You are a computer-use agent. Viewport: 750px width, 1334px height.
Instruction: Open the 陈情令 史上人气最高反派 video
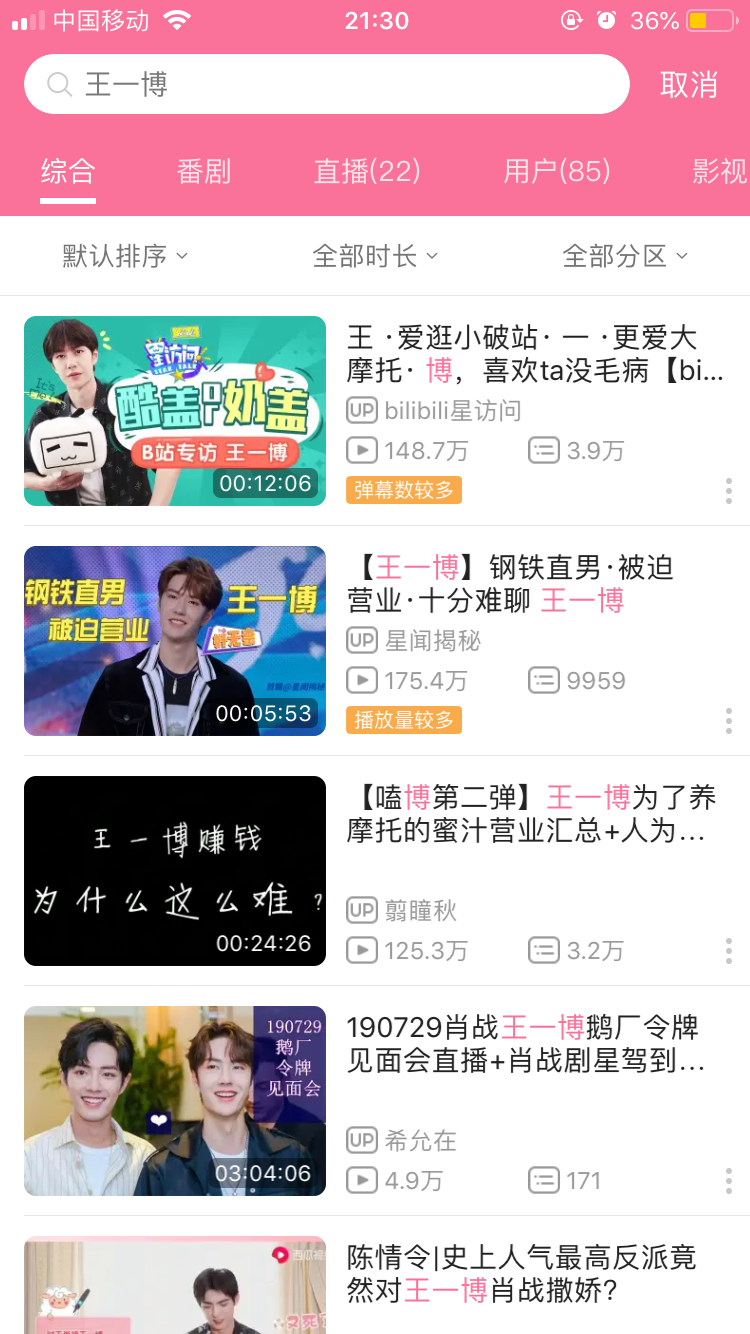[x=521, y=1273]
